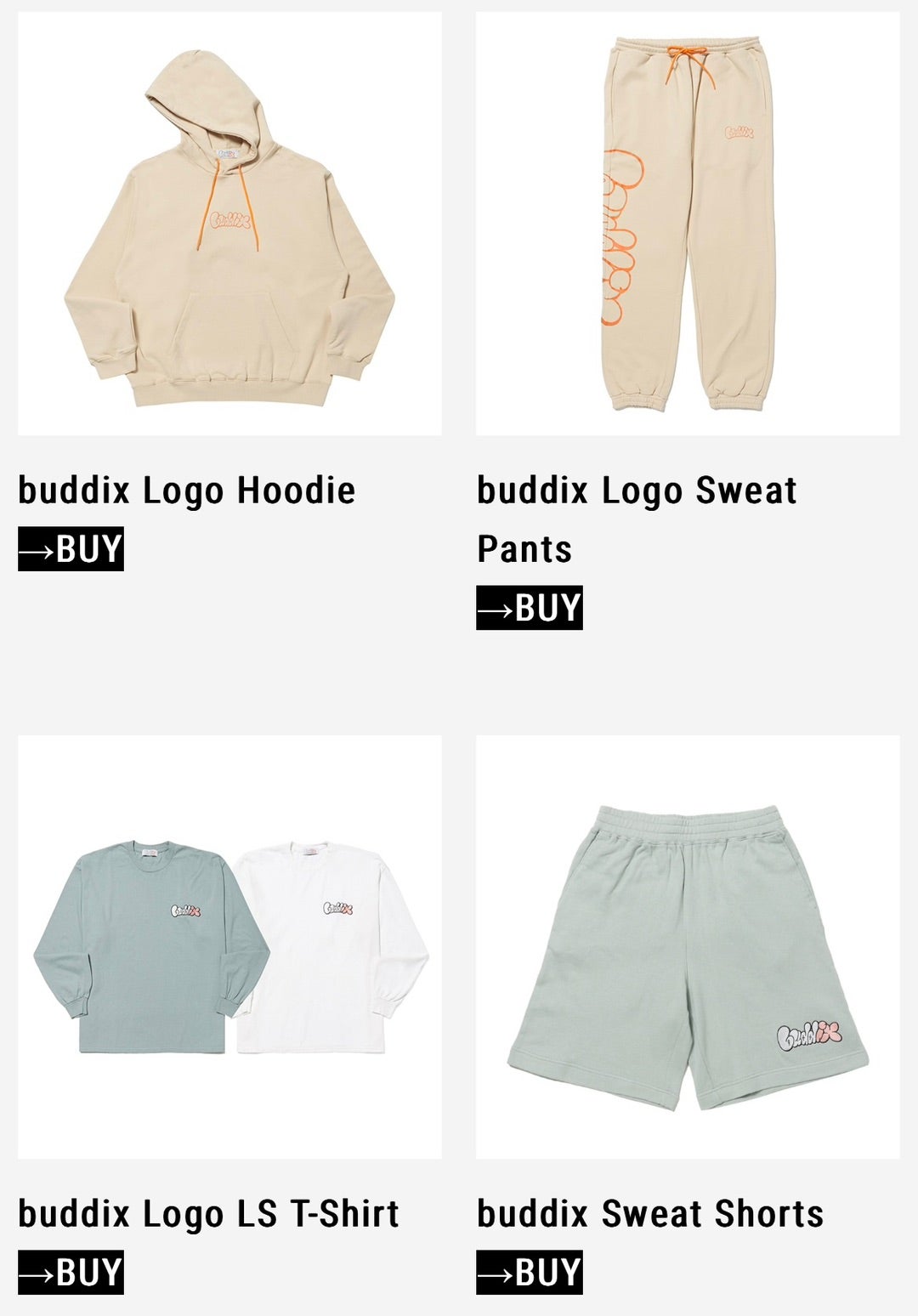View buddix Sweat Shorts product image

(688, 946)
